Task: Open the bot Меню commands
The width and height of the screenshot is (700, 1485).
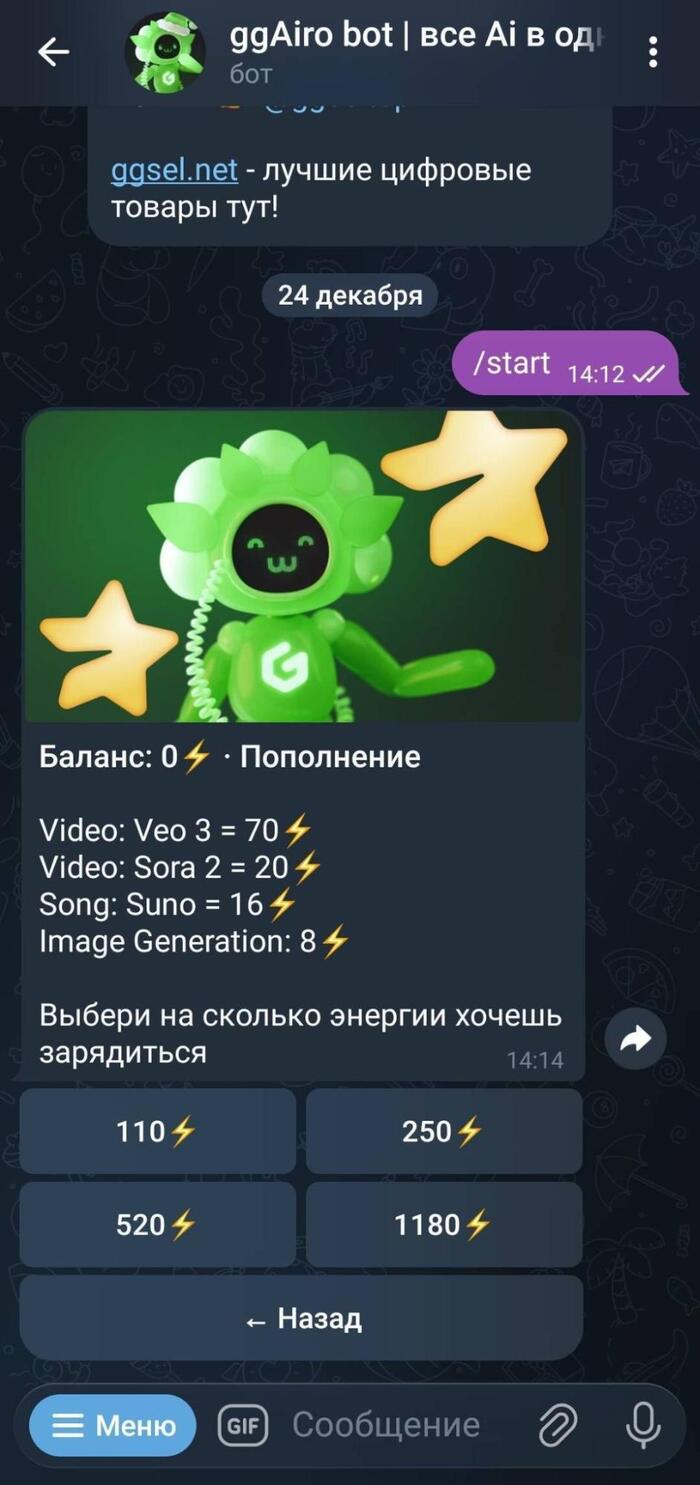Action: [113, 1425]
